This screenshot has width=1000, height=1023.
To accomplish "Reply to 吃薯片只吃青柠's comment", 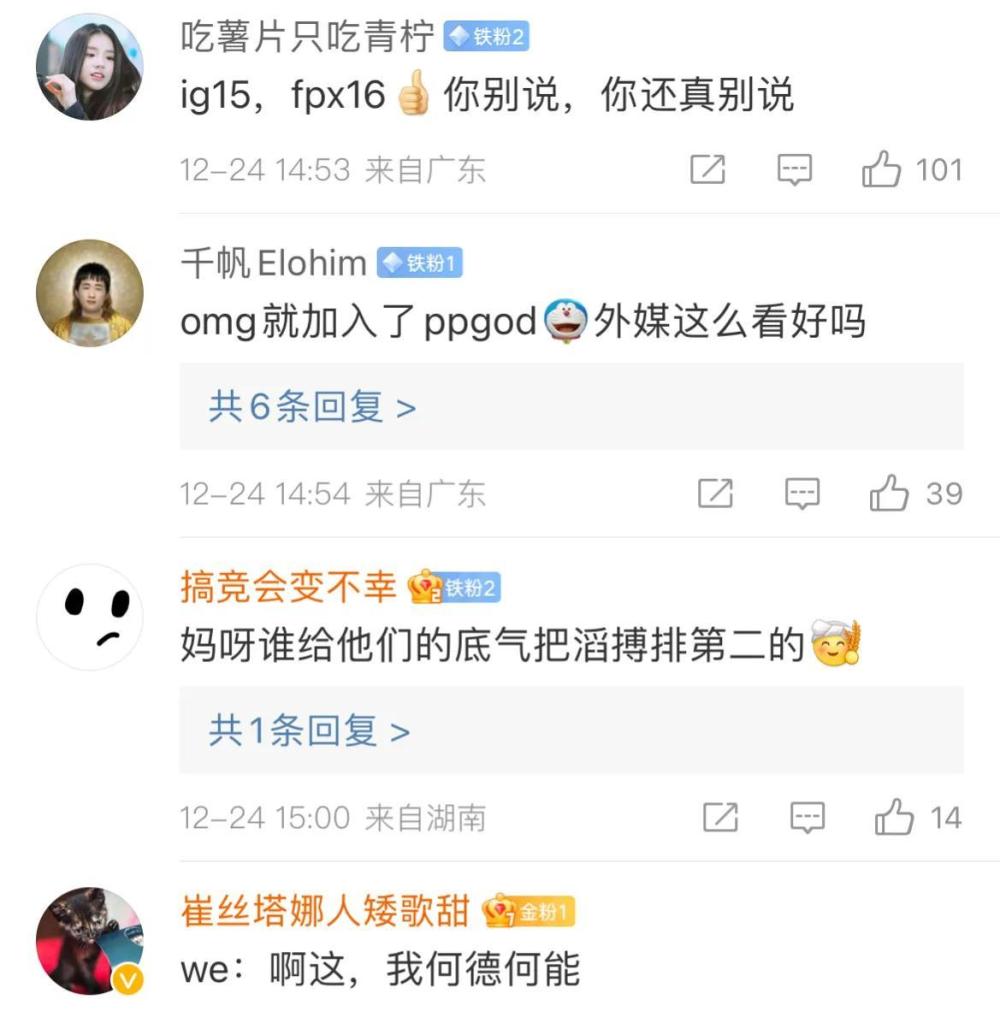I will point(795,171).
